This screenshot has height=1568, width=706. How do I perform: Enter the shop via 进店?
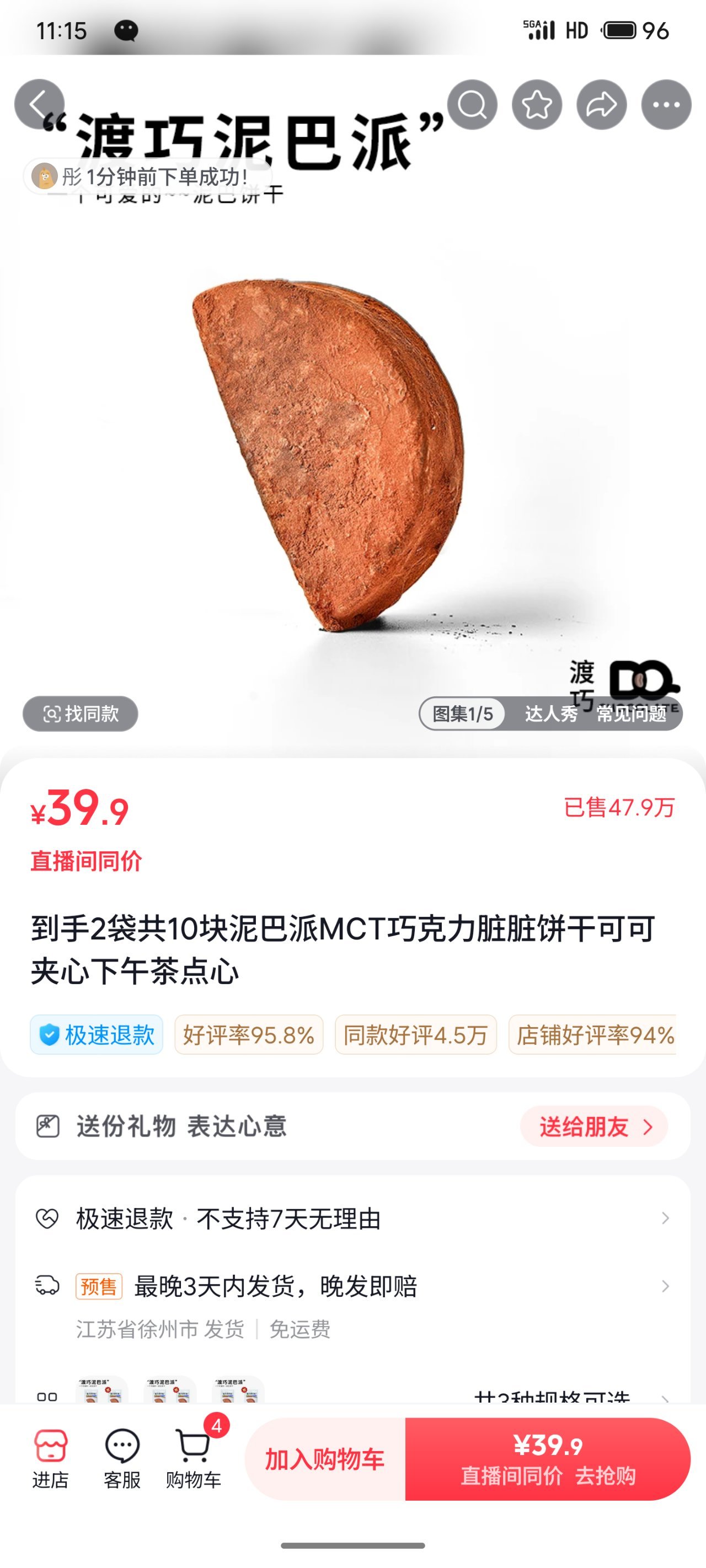(51, 1459)
